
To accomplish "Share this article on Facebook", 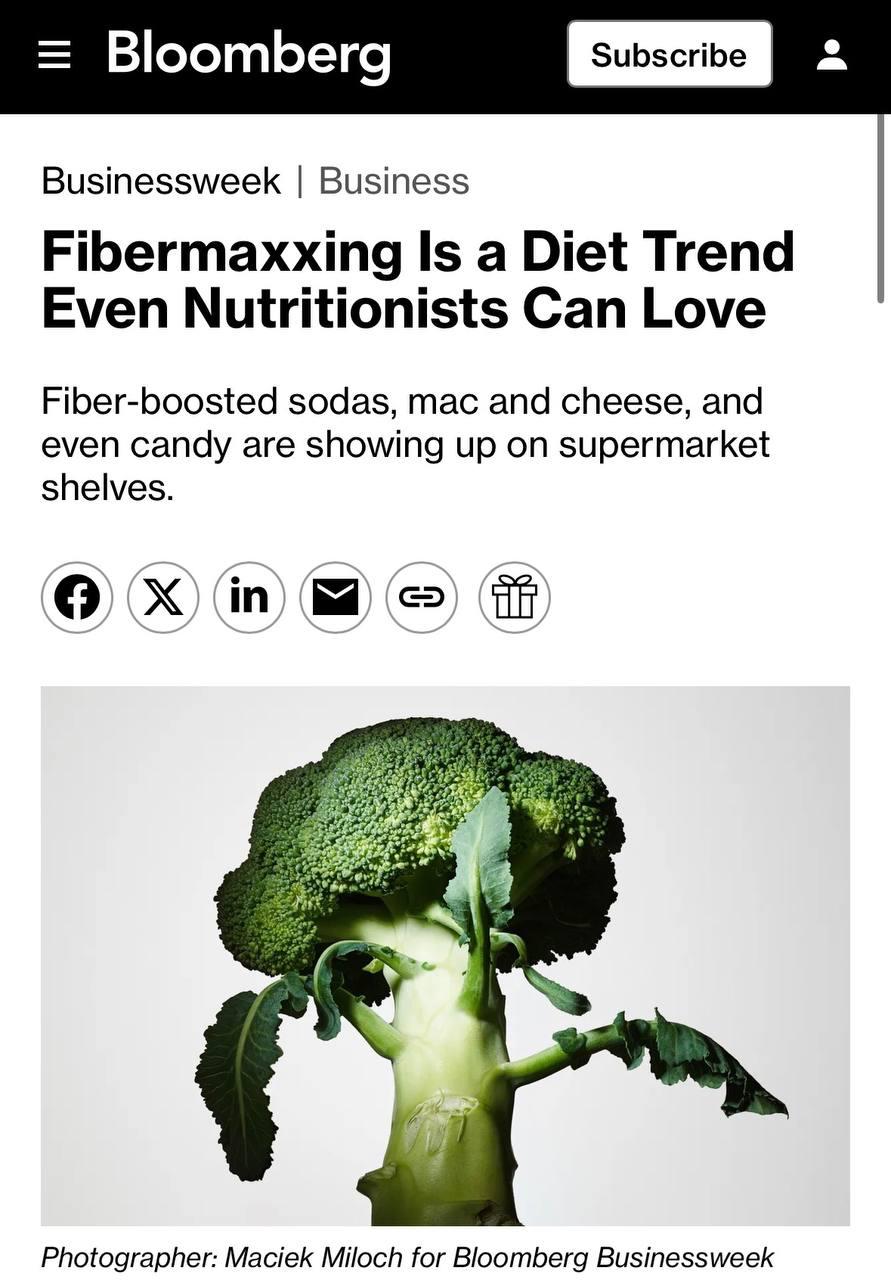I will click(77, 597).
